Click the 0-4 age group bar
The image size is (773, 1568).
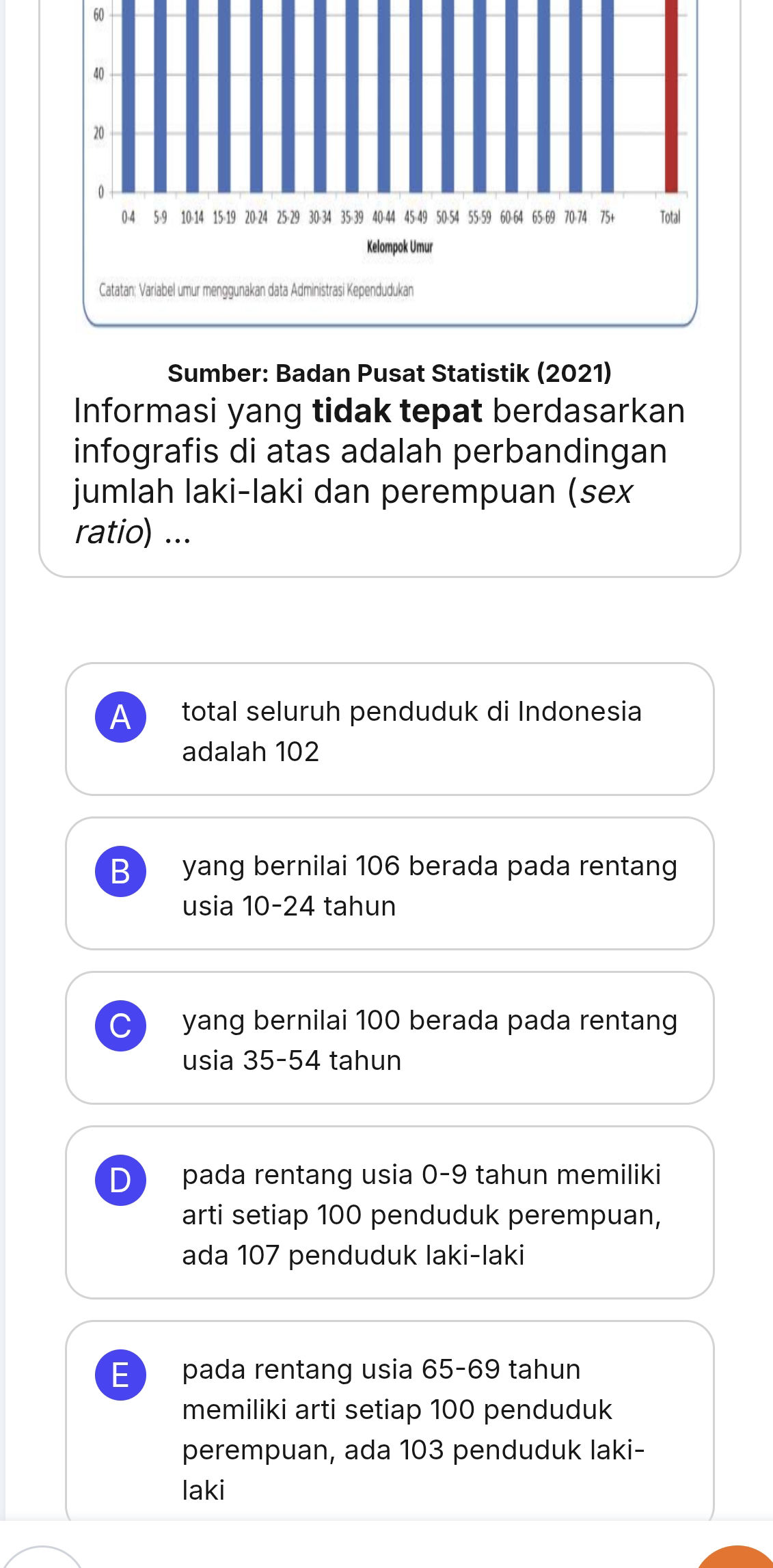click(128, 102)
